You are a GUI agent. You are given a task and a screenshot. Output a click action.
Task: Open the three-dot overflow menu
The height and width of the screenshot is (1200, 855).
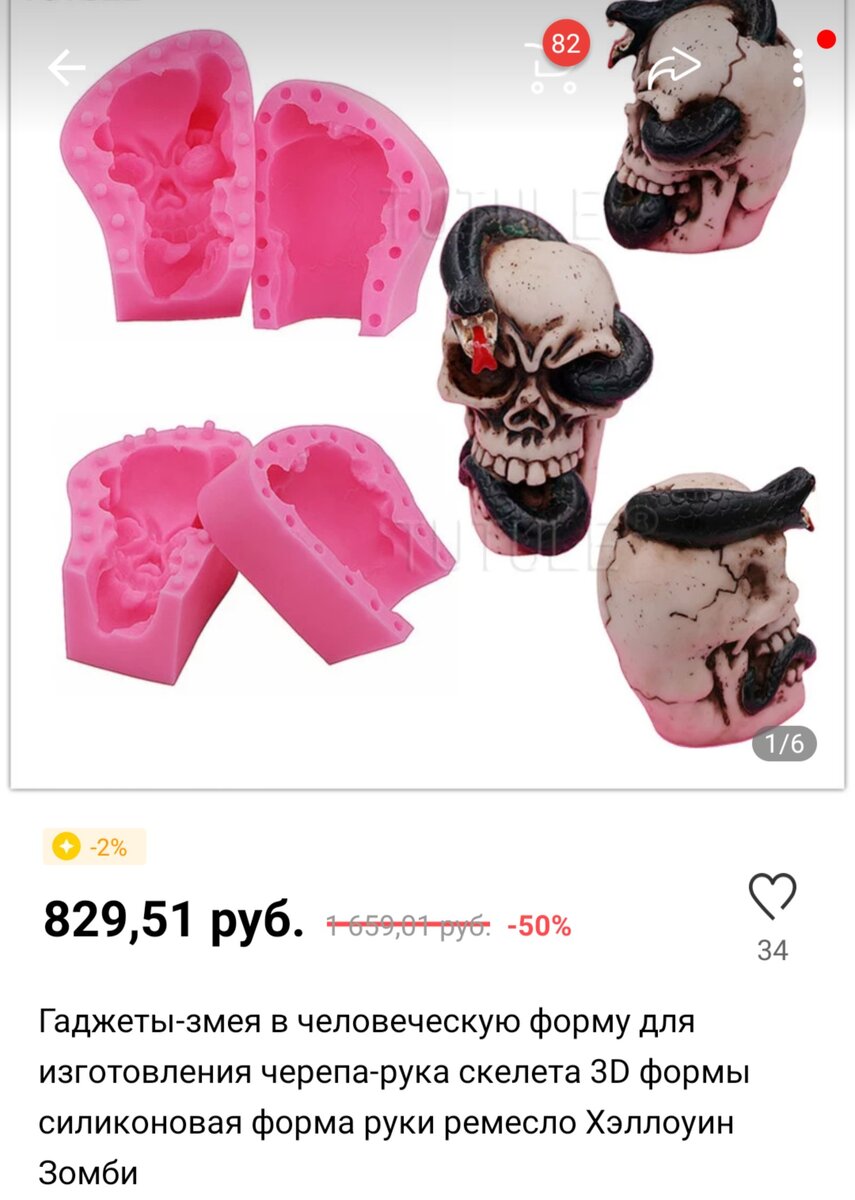click(797, 68)
